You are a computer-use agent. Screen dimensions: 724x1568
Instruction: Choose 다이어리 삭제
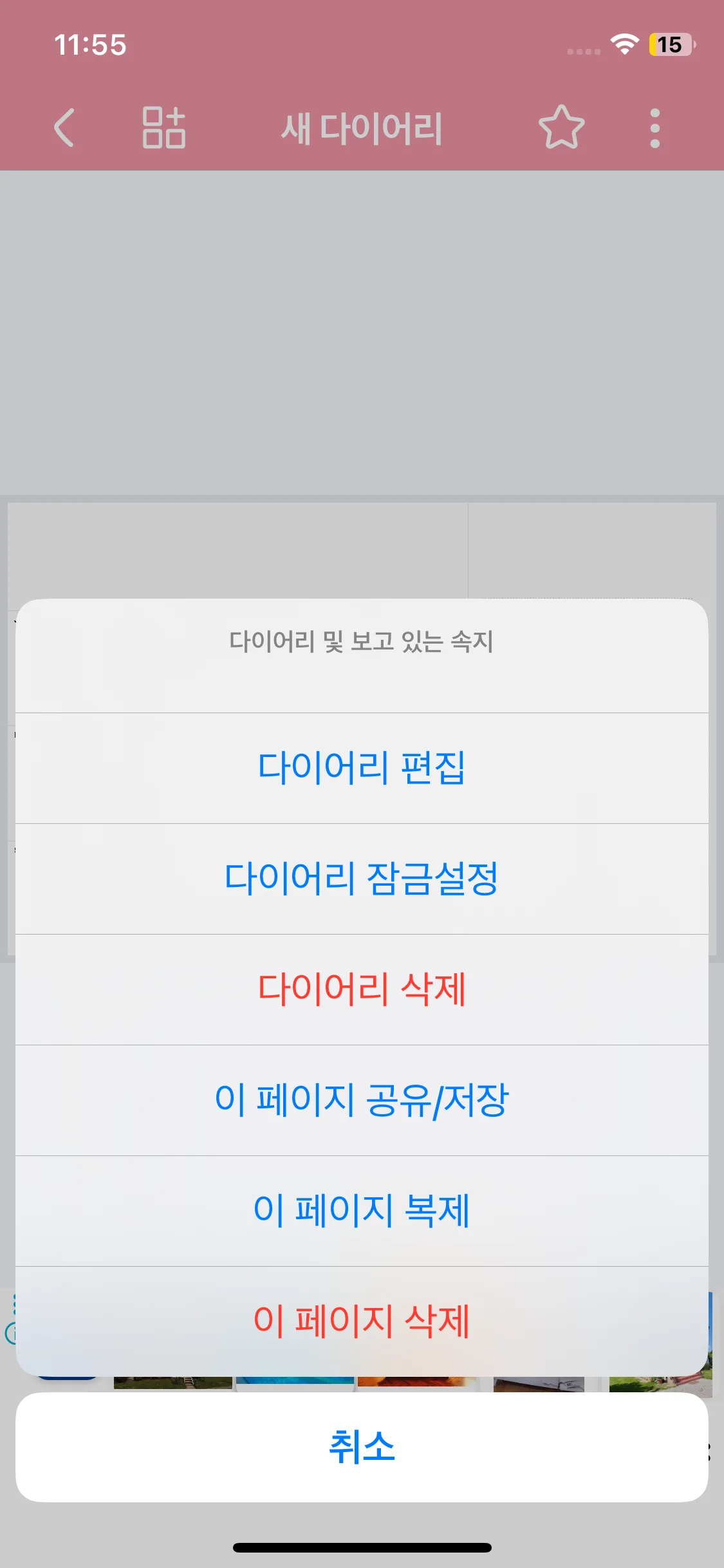pos(362,989)
